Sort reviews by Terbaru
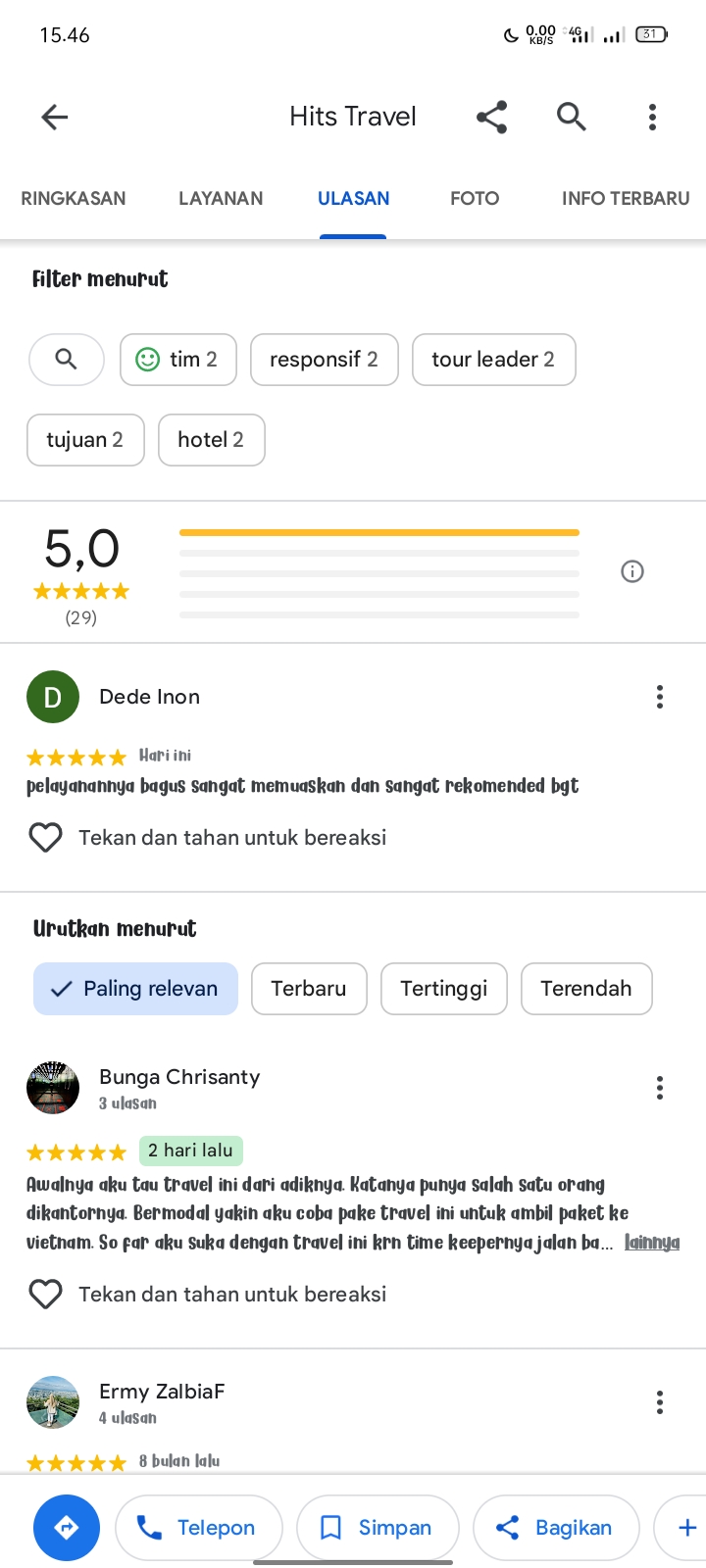The image size is (706, 1568). click(x=309, y=989)
